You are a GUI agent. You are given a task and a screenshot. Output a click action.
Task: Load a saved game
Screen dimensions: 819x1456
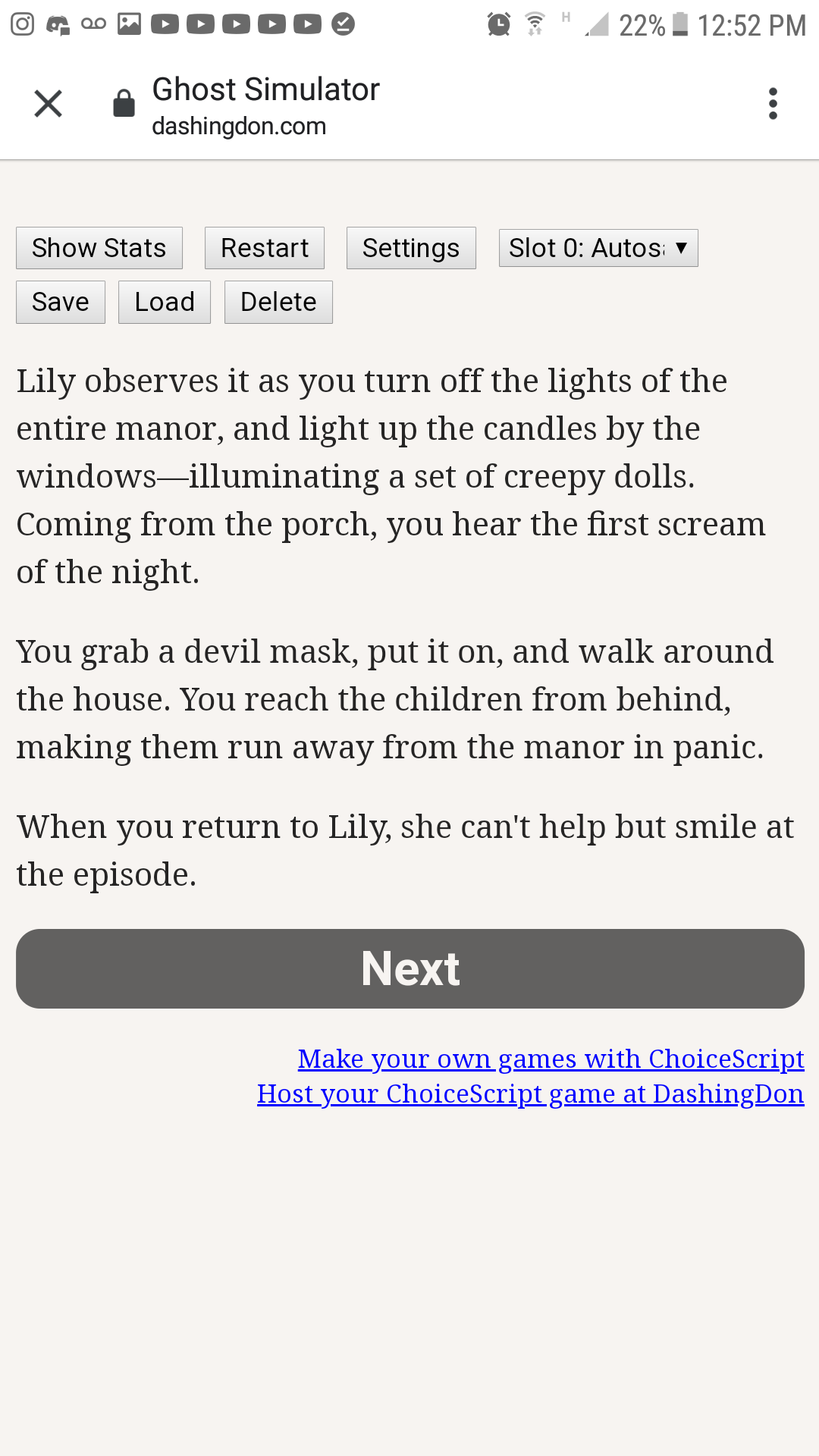point(165,302)
